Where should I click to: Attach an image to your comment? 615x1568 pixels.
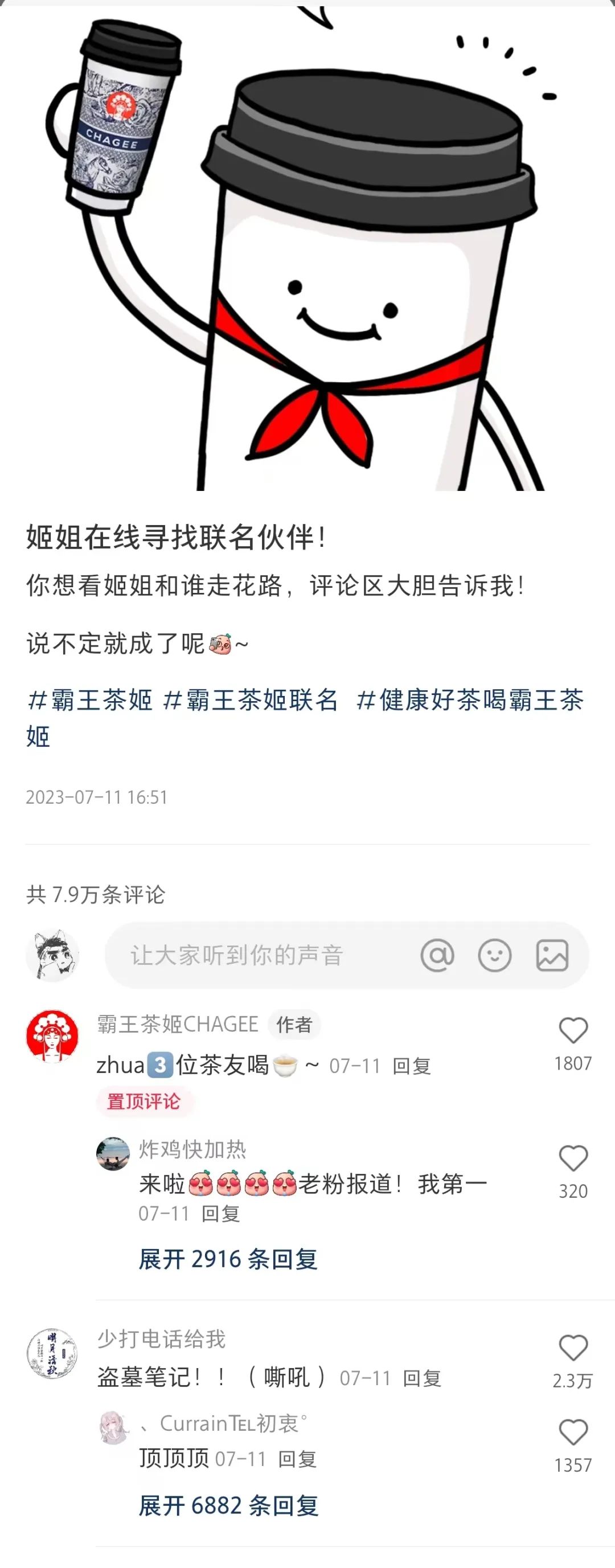coord(552,956)
